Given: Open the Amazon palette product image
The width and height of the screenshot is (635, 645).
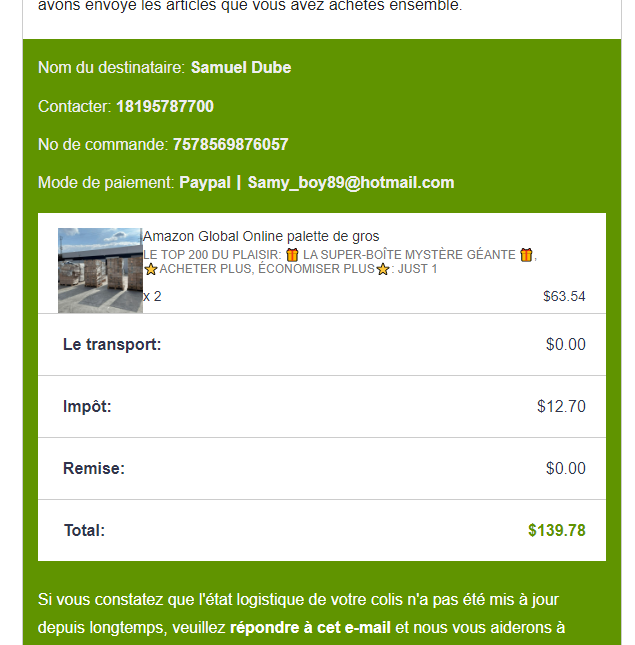Looking at the screenshot, I should [99, 269].
